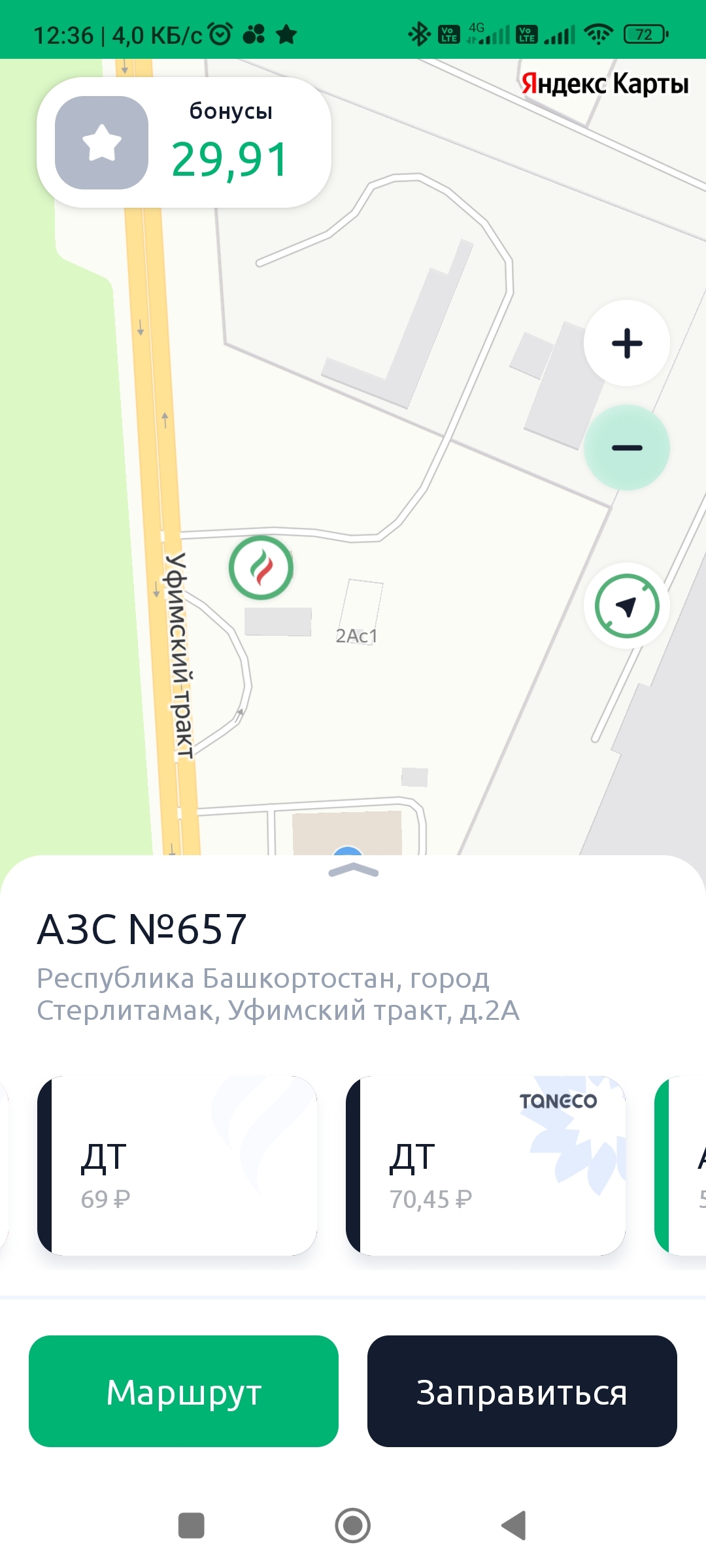Go to the system home screen

click(353, 1526)
